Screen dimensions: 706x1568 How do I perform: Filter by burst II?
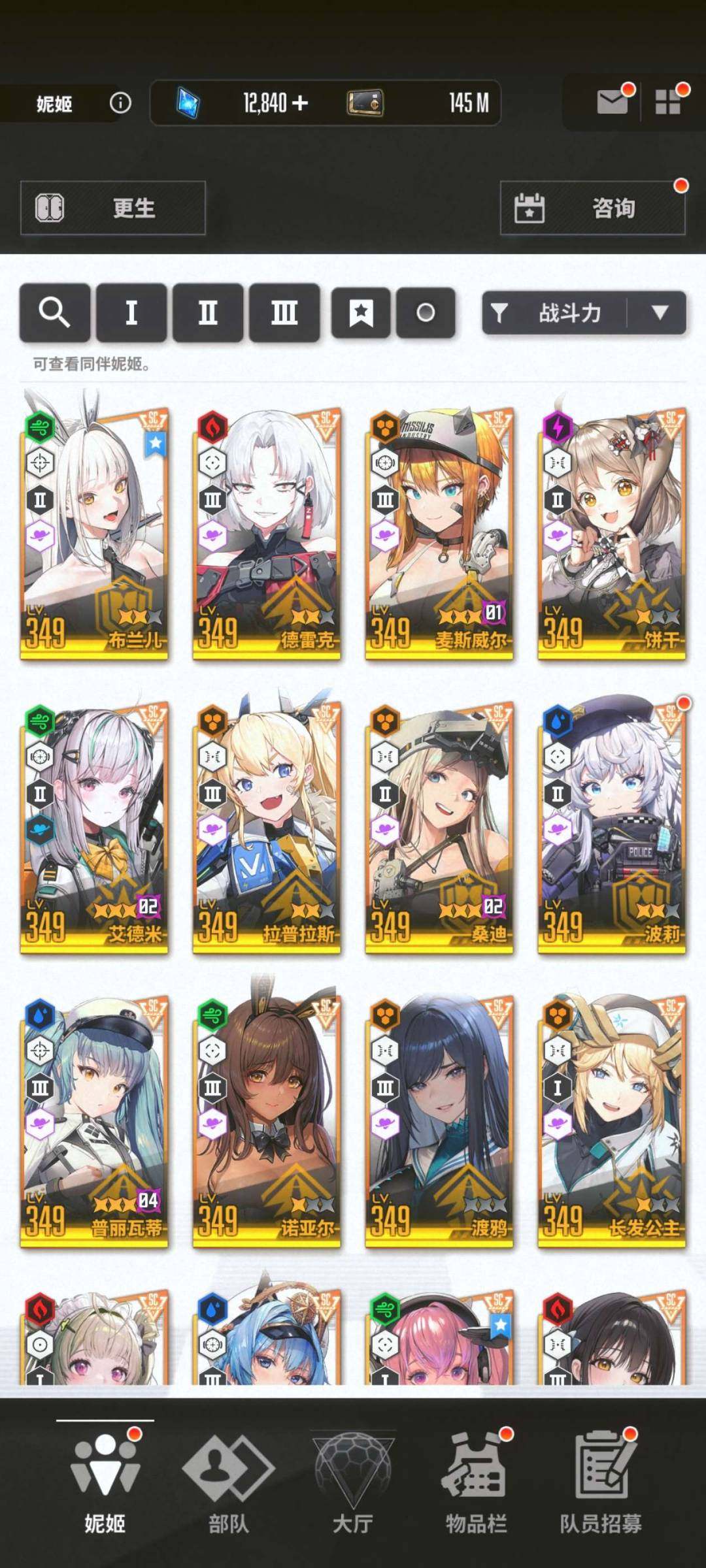coord(208,312)
